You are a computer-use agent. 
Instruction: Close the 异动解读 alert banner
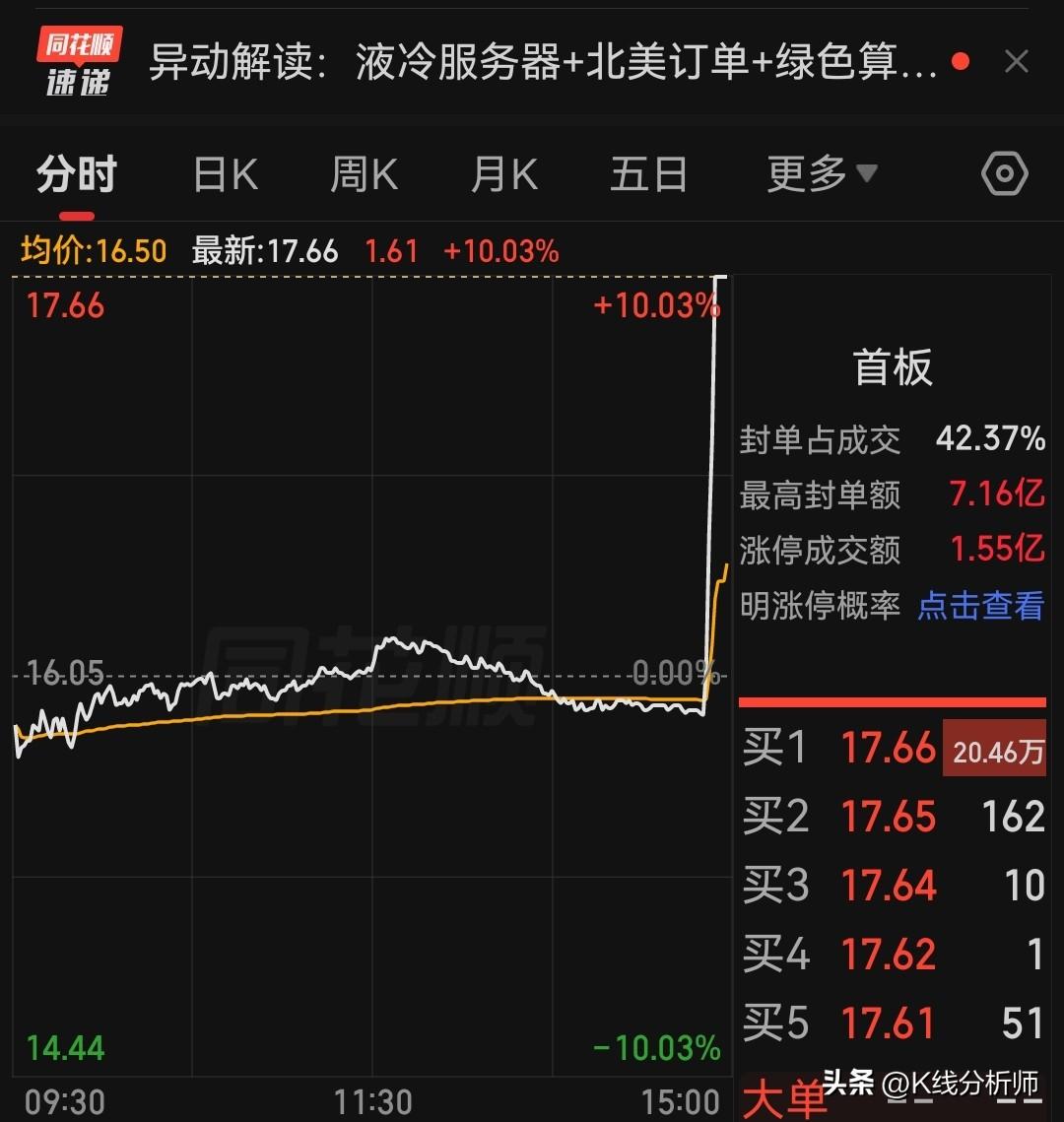pyautogui.click(x=1016, y=61)
